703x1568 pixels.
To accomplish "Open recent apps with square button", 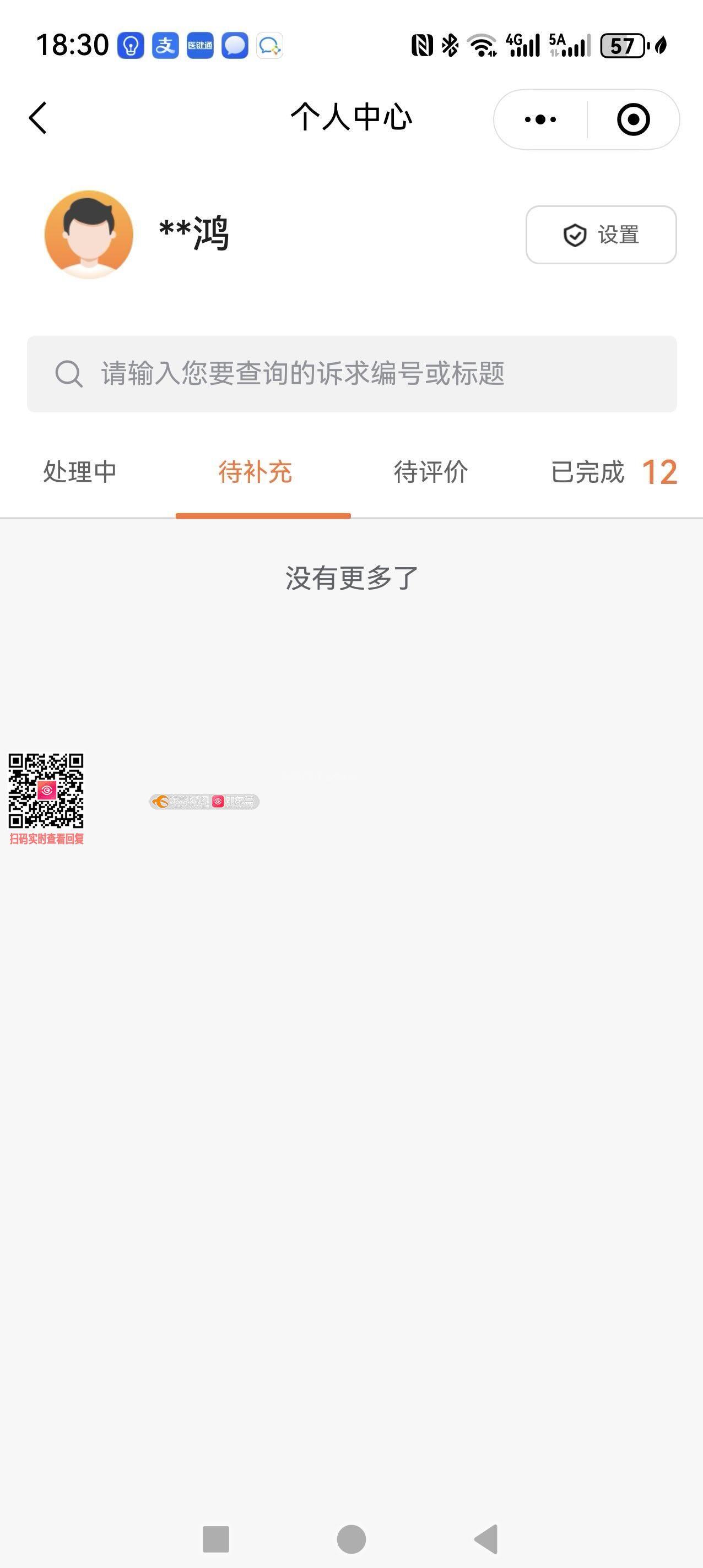I will pos(215,1539).
